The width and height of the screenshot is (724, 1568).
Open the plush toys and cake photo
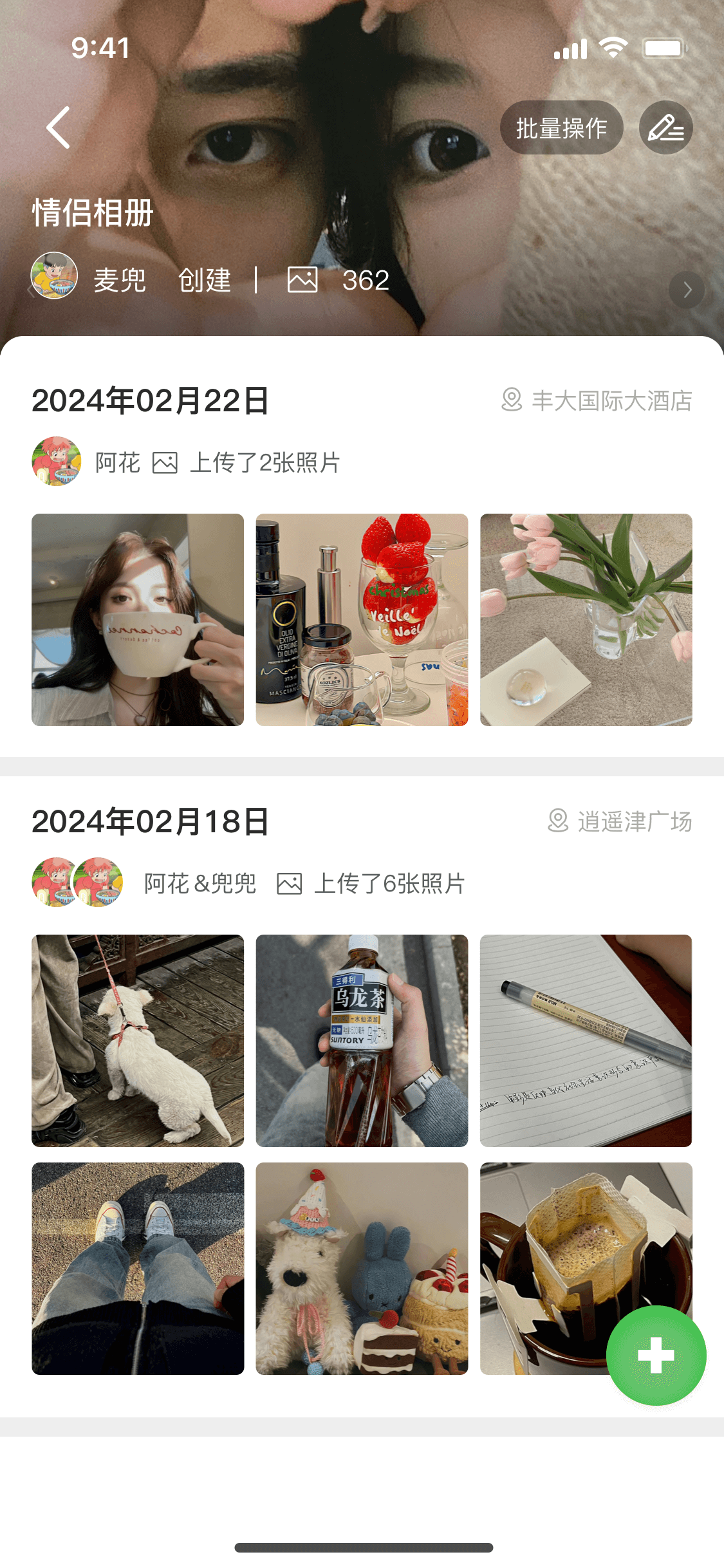click(x=362, y=1268)
